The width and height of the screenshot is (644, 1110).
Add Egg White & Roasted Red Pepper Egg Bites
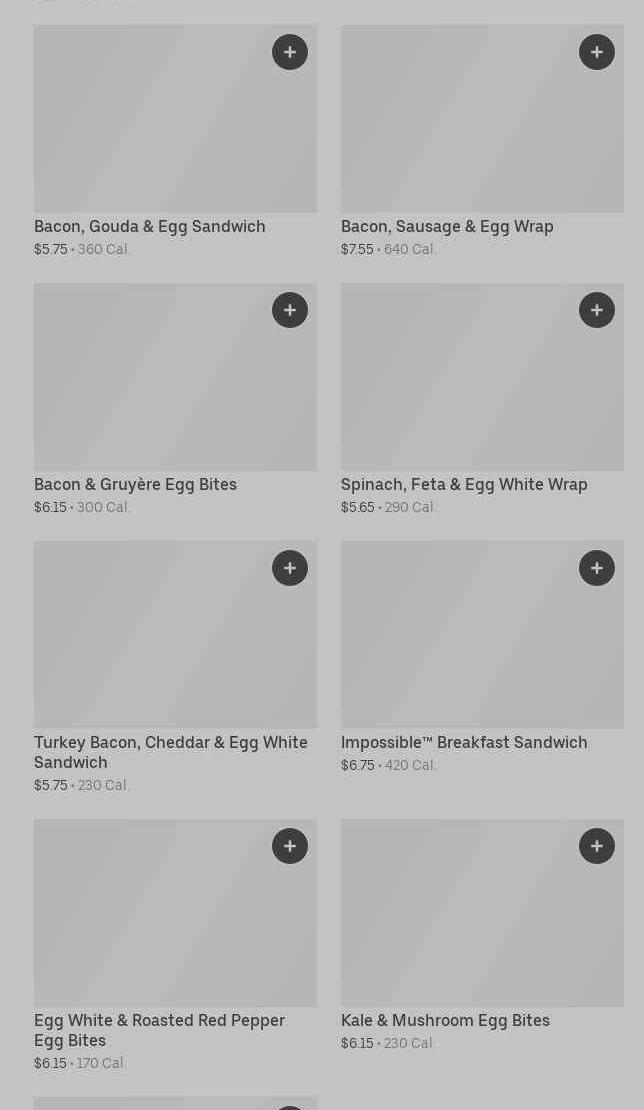(290, 846)
